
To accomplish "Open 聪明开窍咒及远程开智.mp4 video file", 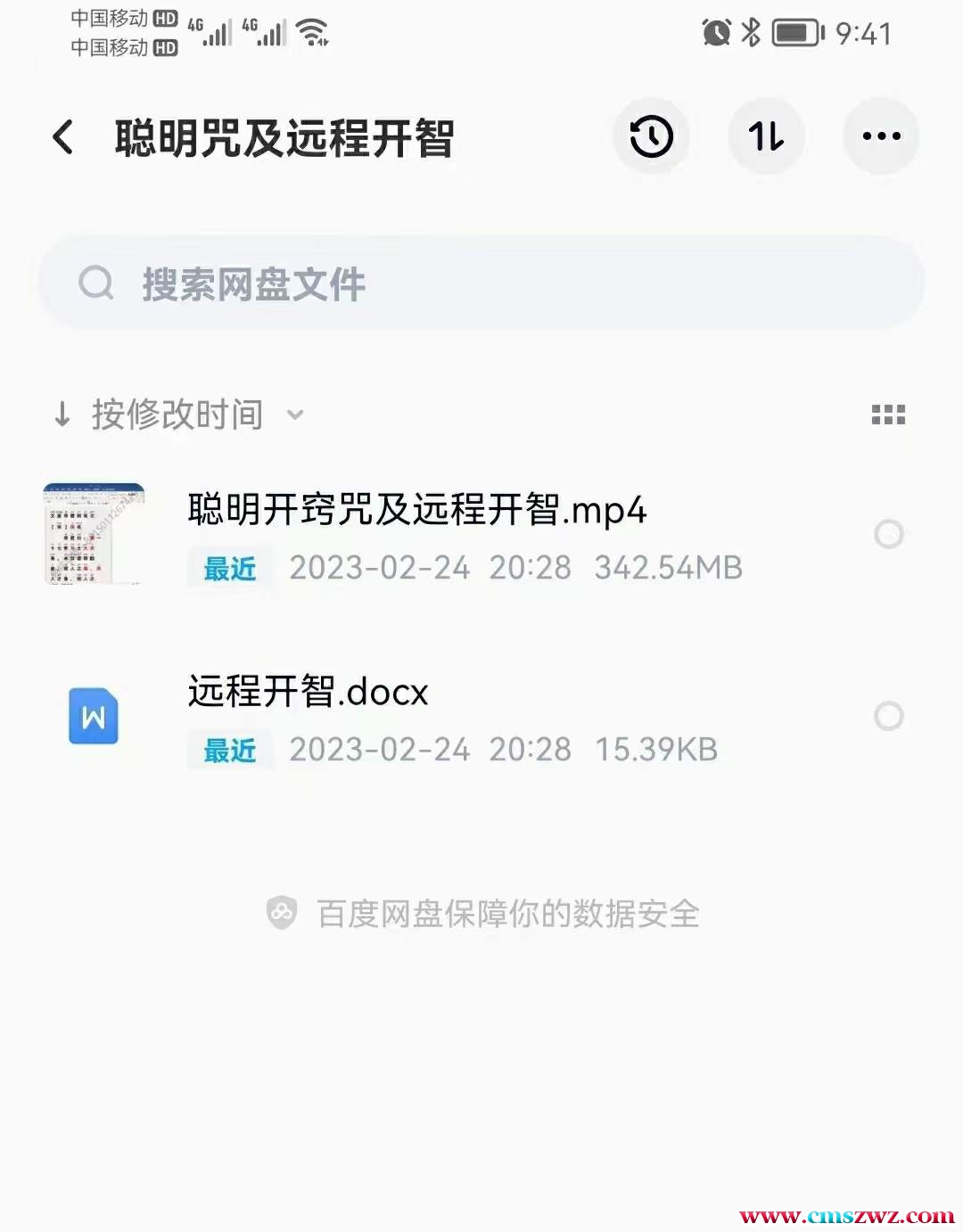I will pos(416,511).
